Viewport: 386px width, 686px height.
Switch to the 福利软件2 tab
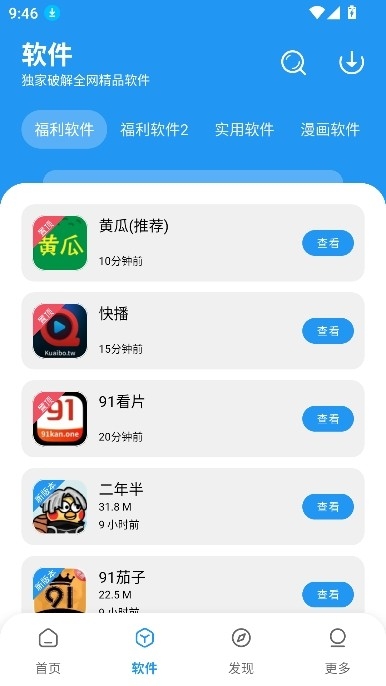tap(154, 130)
